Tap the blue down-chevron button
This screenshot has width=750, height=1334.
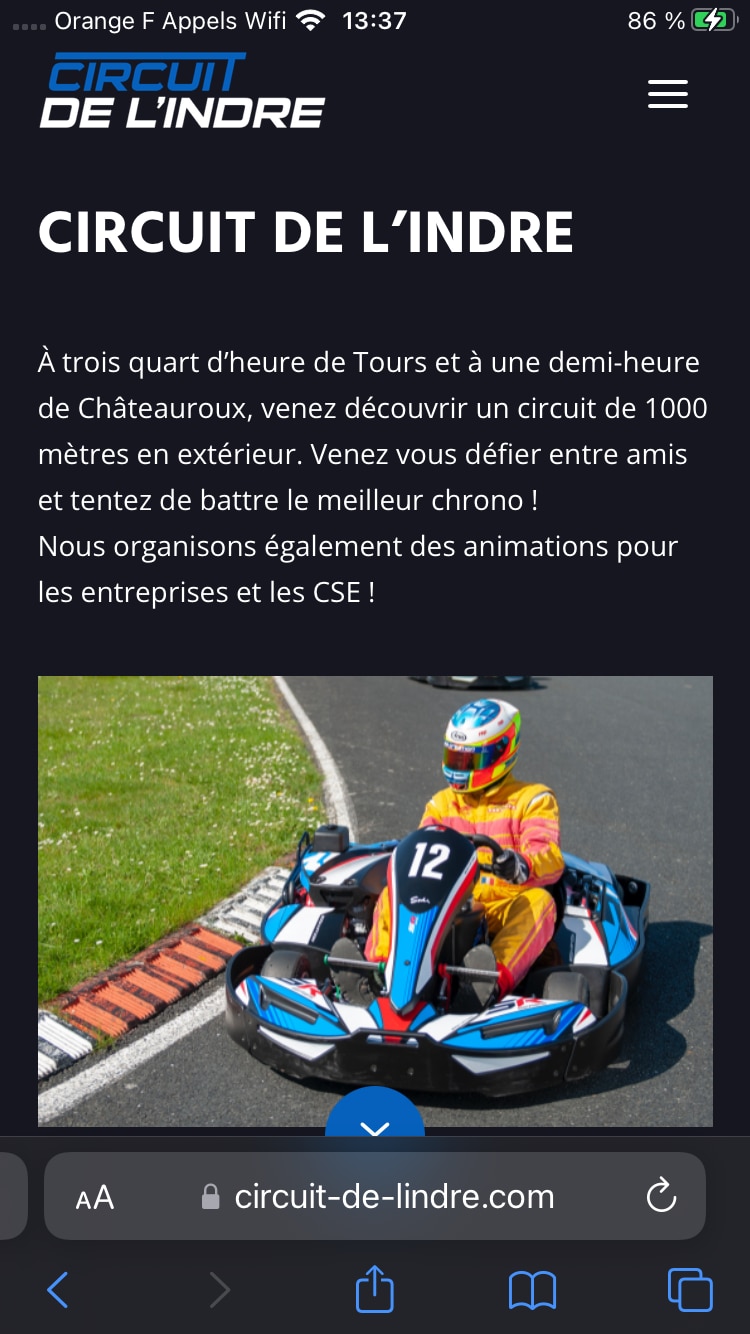tap(375, 1120)
